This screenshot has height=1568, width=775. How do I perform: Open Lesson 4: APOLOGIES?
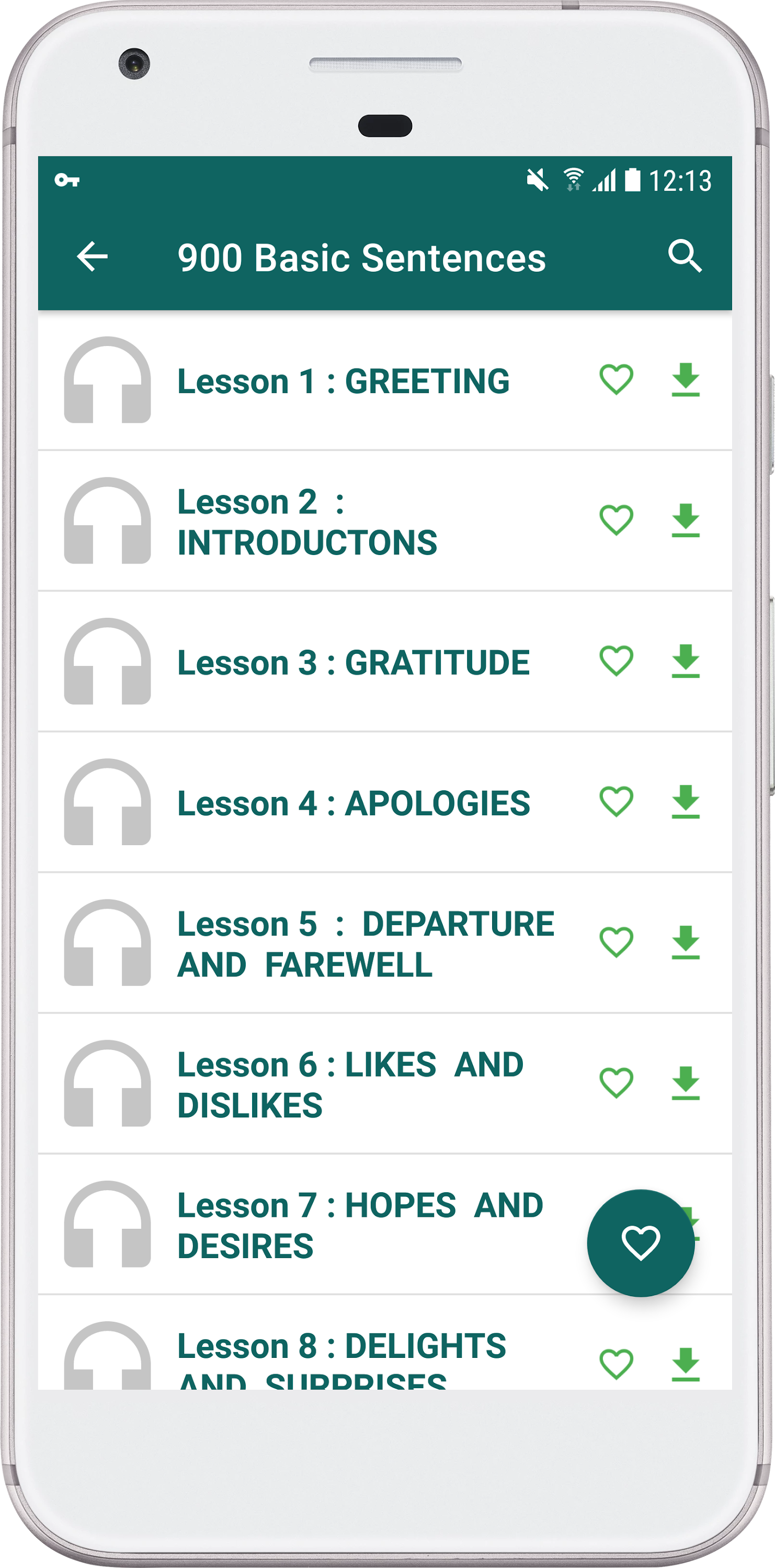(x=353, y=803)
